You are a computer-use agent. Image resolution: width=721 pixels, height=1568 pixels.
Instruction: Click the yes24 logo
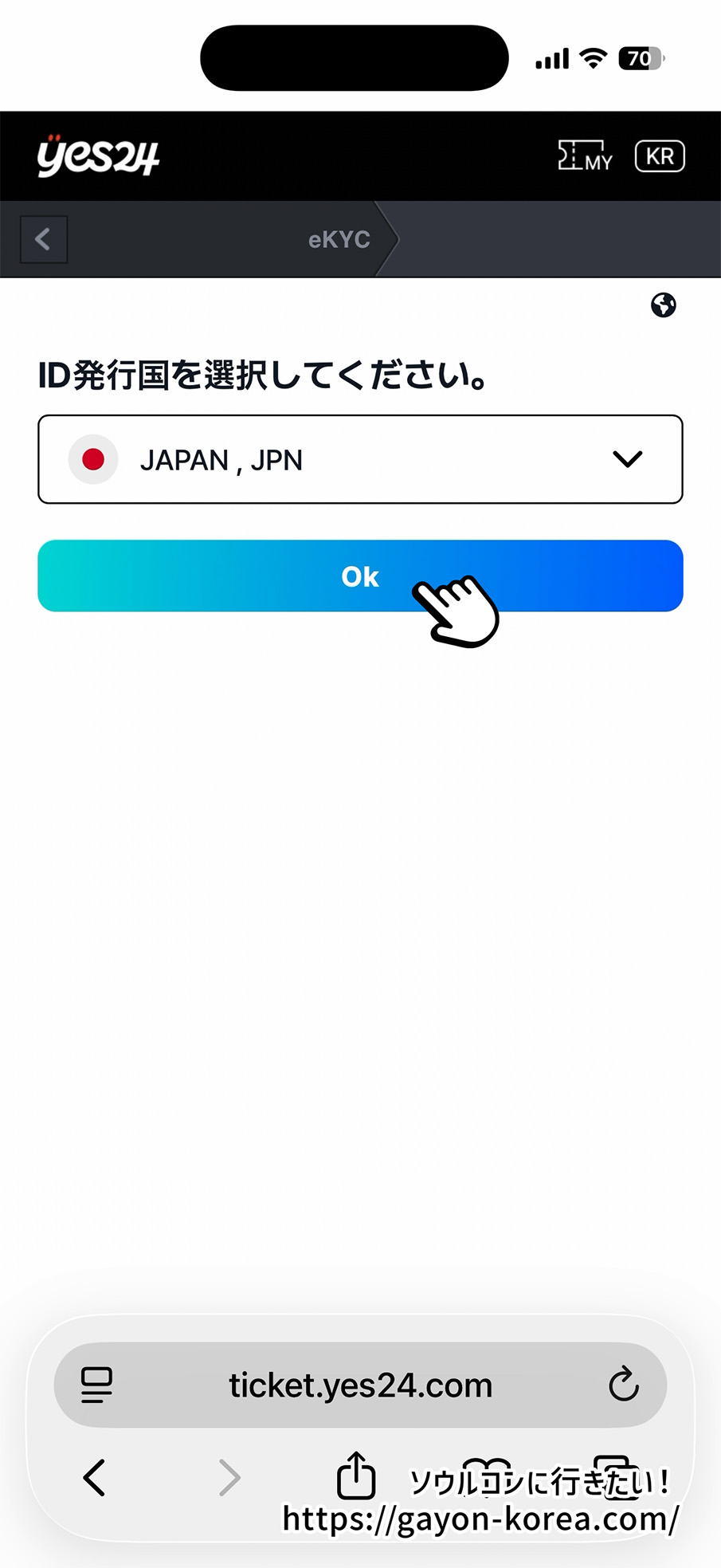click(x=97, y=155)
